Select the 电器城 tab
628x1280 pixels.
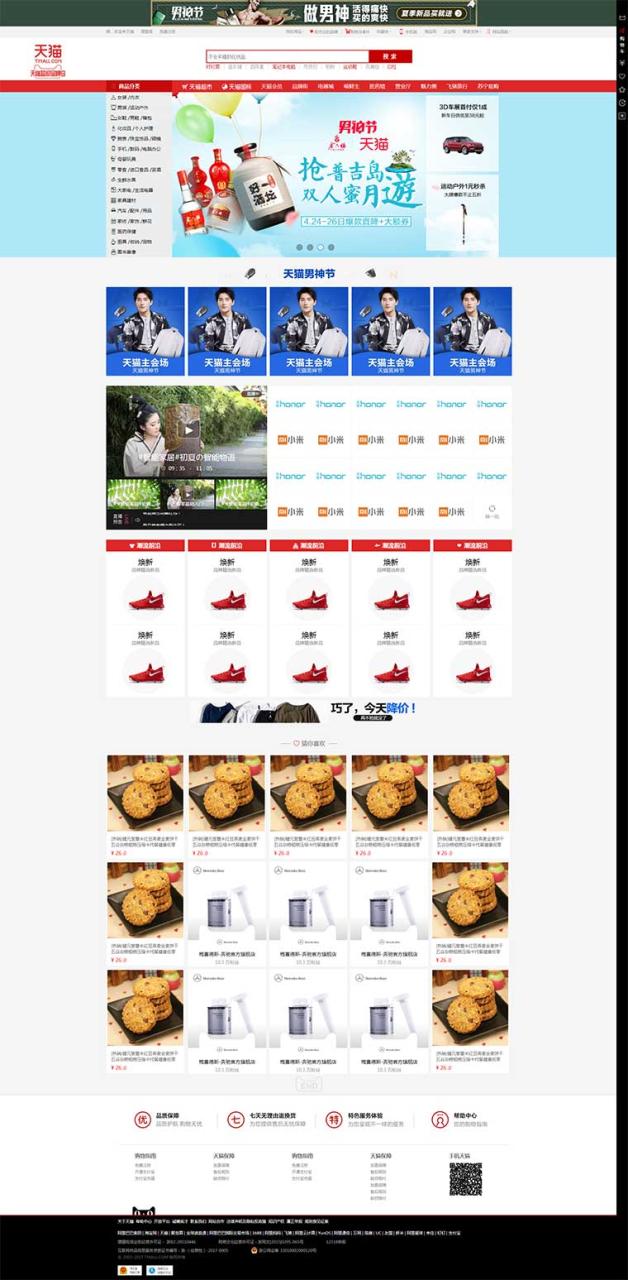(x=326, y=87)
